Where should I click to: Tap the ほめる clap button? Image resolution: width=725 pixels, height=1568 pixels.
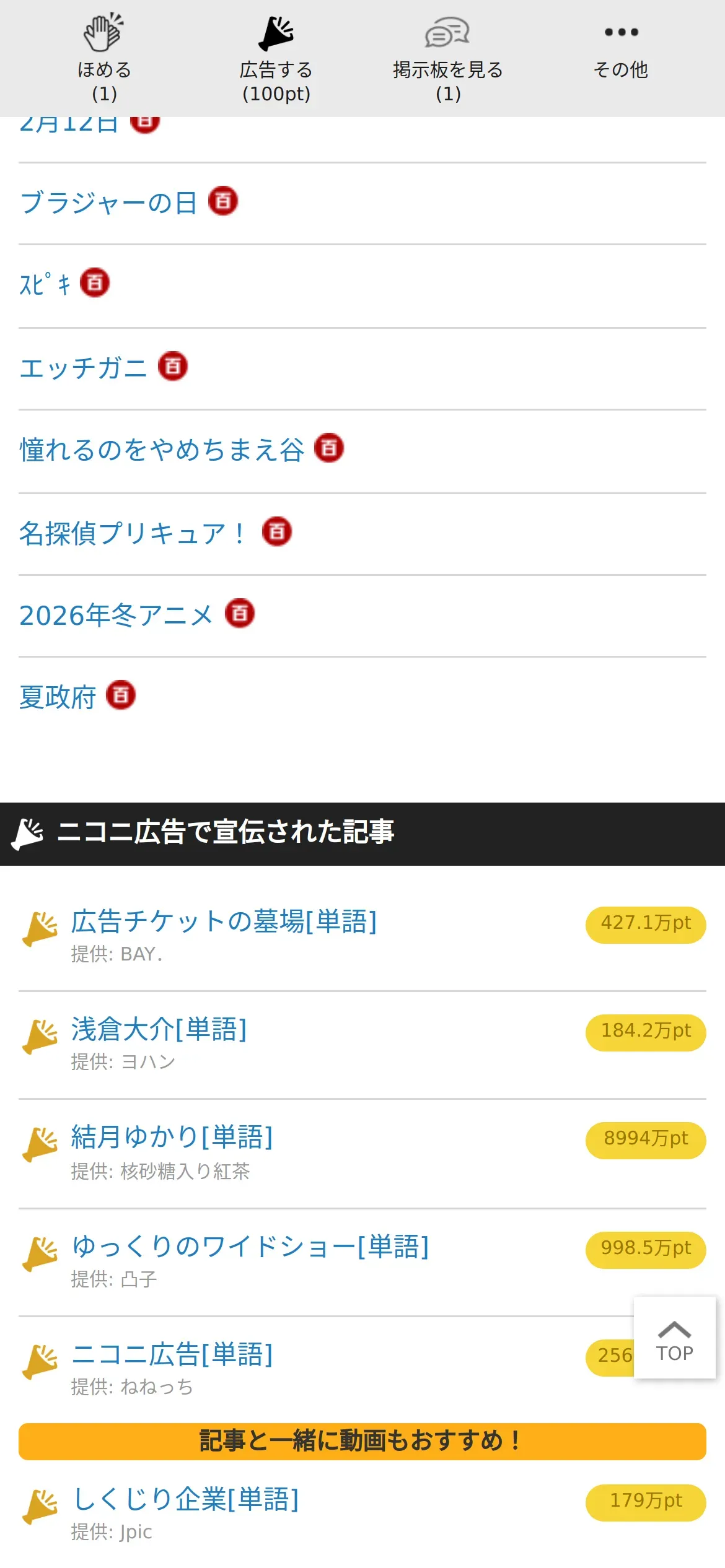pos(104,58)
